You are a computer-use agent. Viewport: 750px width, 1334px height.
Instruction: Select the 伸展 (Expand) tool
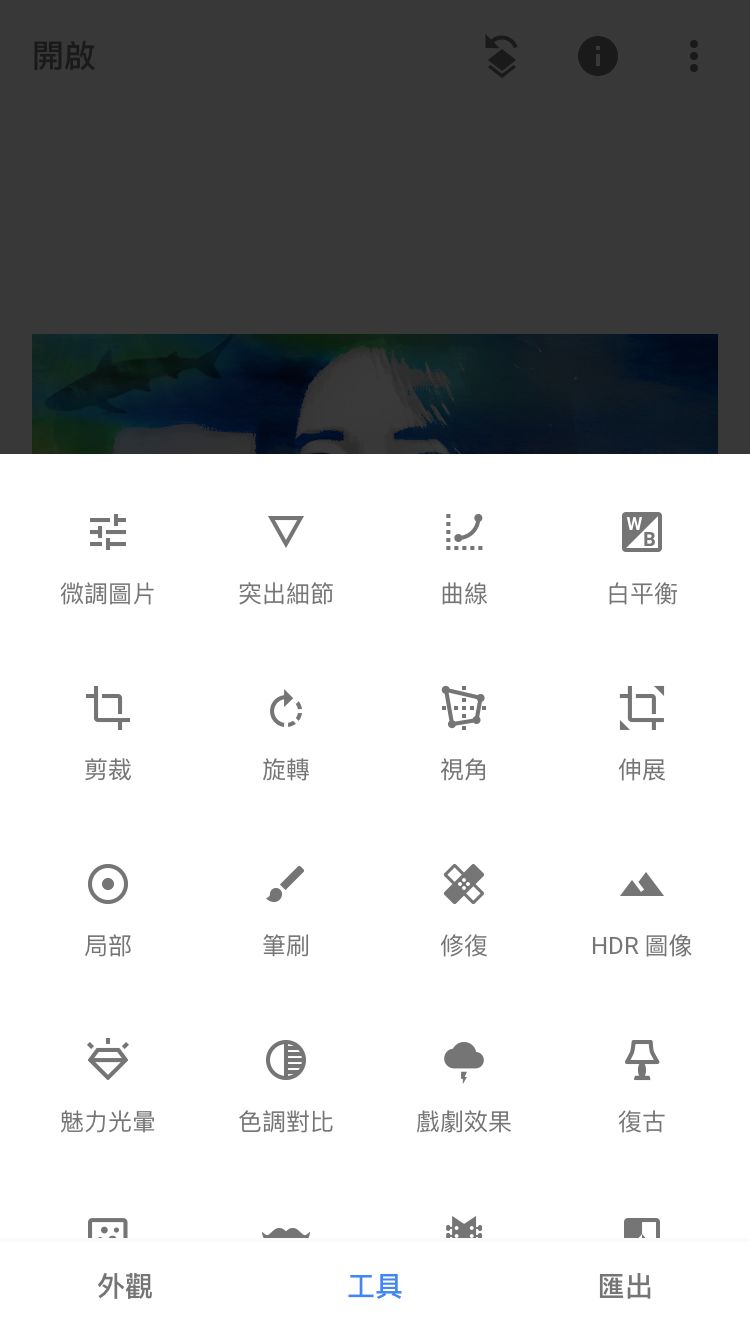click(x=641, y=731)
